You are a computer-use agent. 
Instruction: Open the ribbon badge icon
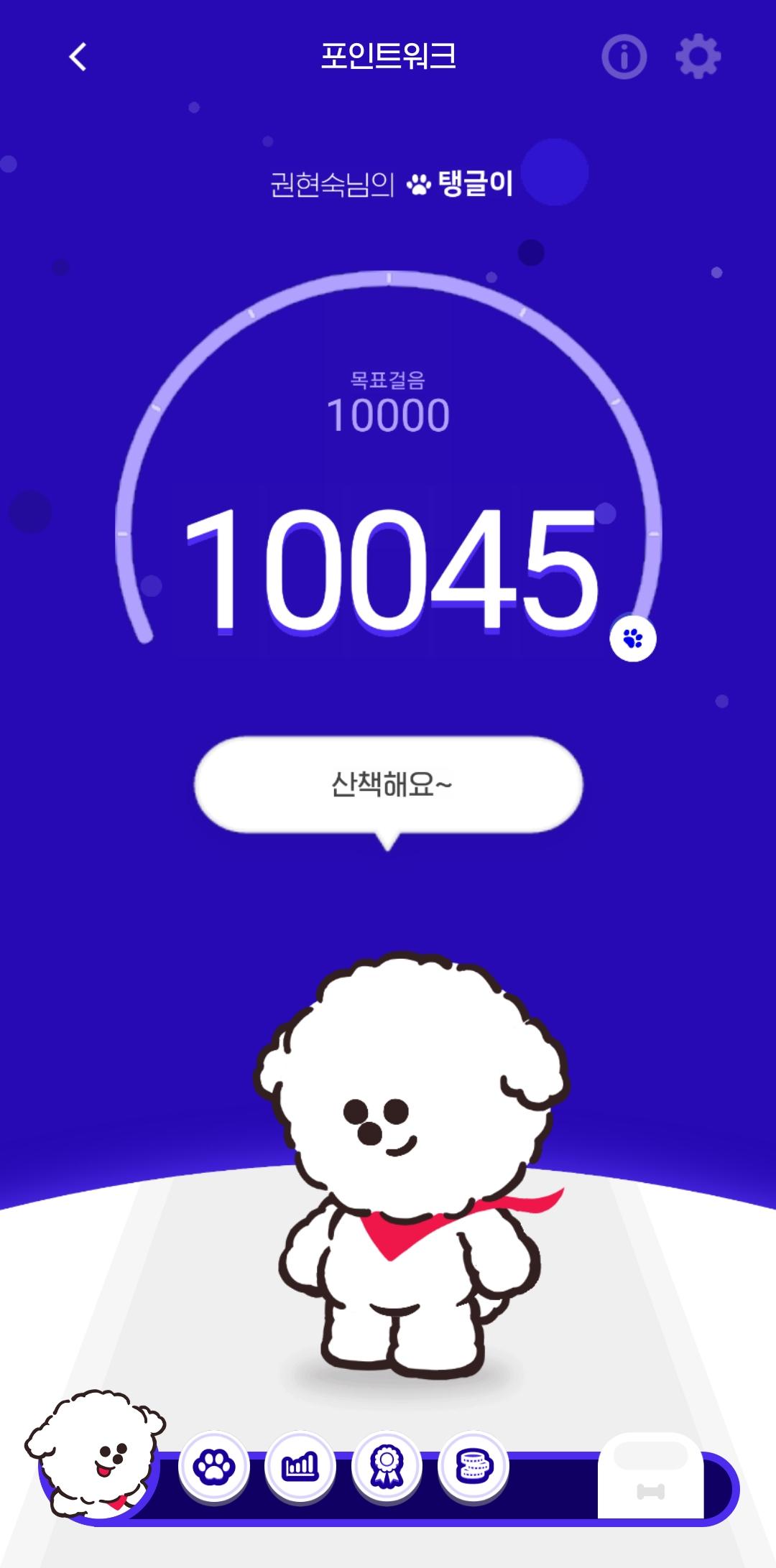pyautogui.click(x=387, y=1466)
